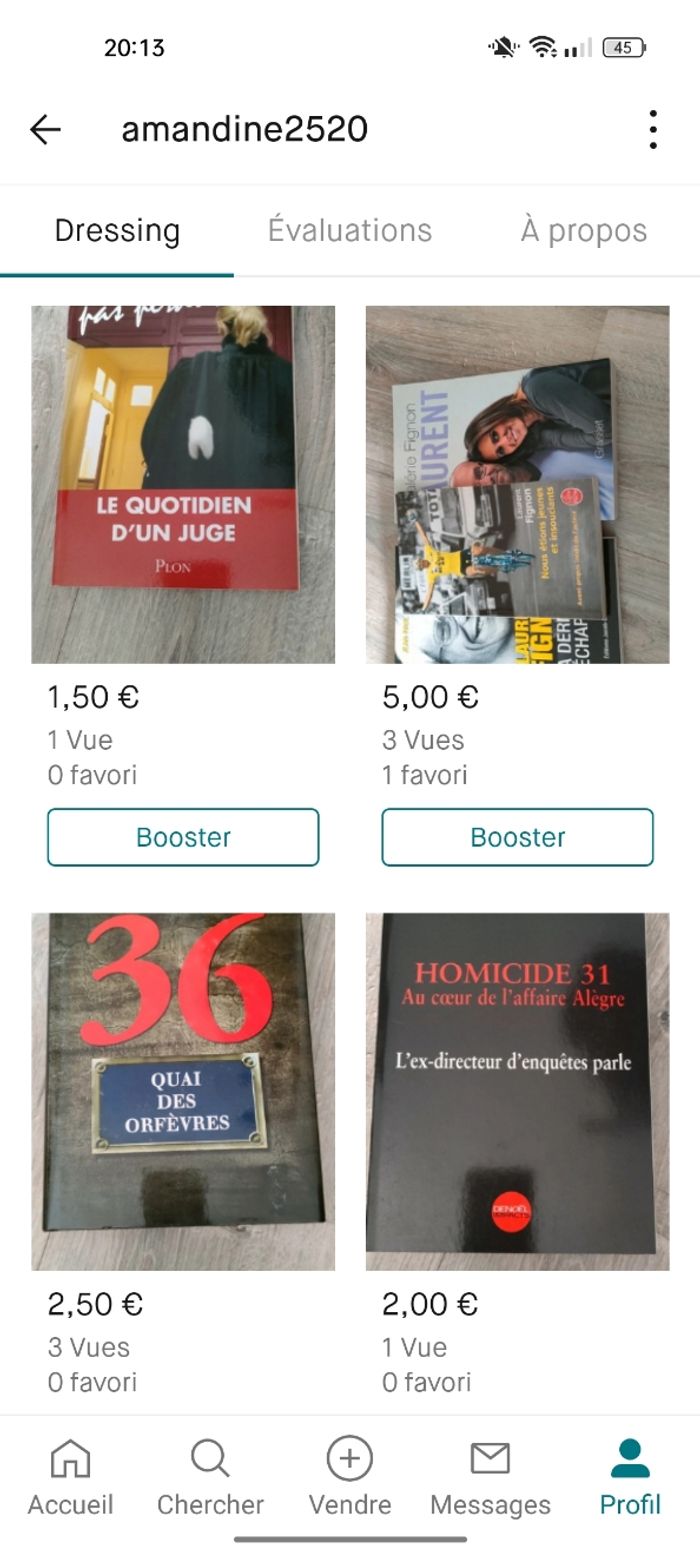Switch to the Évaluations tab
This screenshot has width=700, height=1556.
pos(350,231)
